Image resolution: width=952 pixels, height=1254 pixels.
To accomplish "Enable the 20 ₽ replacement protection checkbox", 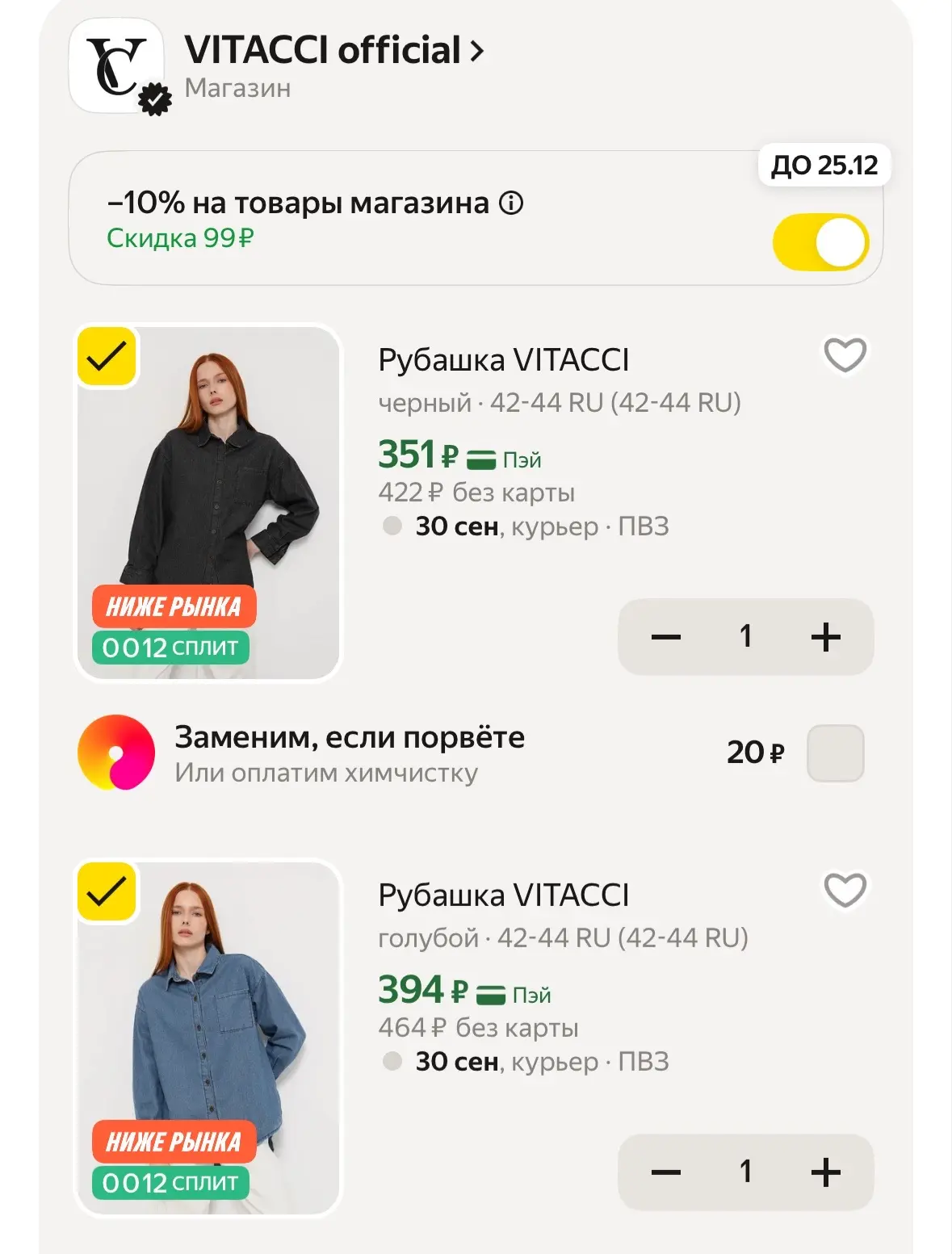I will tap(836, 753).
